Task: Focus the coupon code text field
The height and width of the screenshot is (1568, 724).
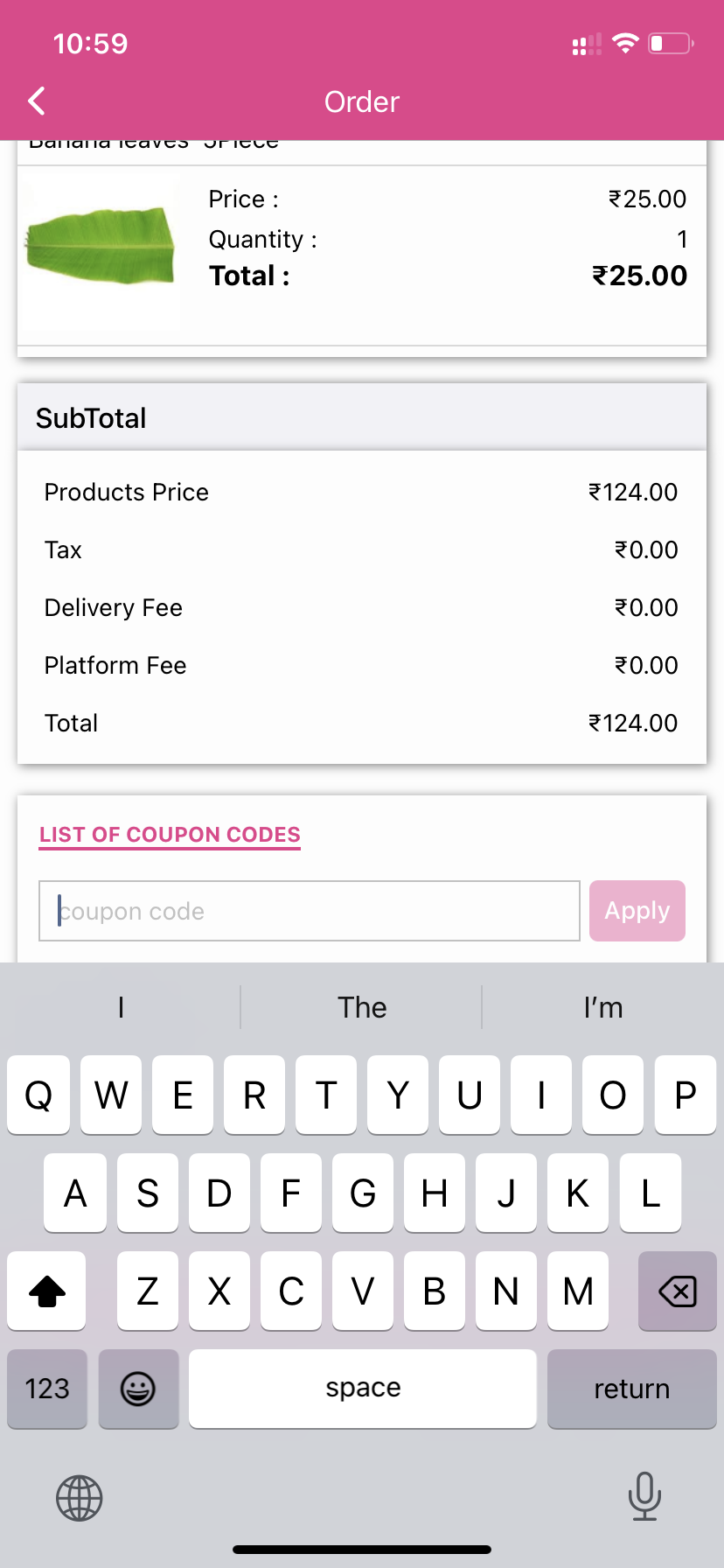Action: [310, 911]
